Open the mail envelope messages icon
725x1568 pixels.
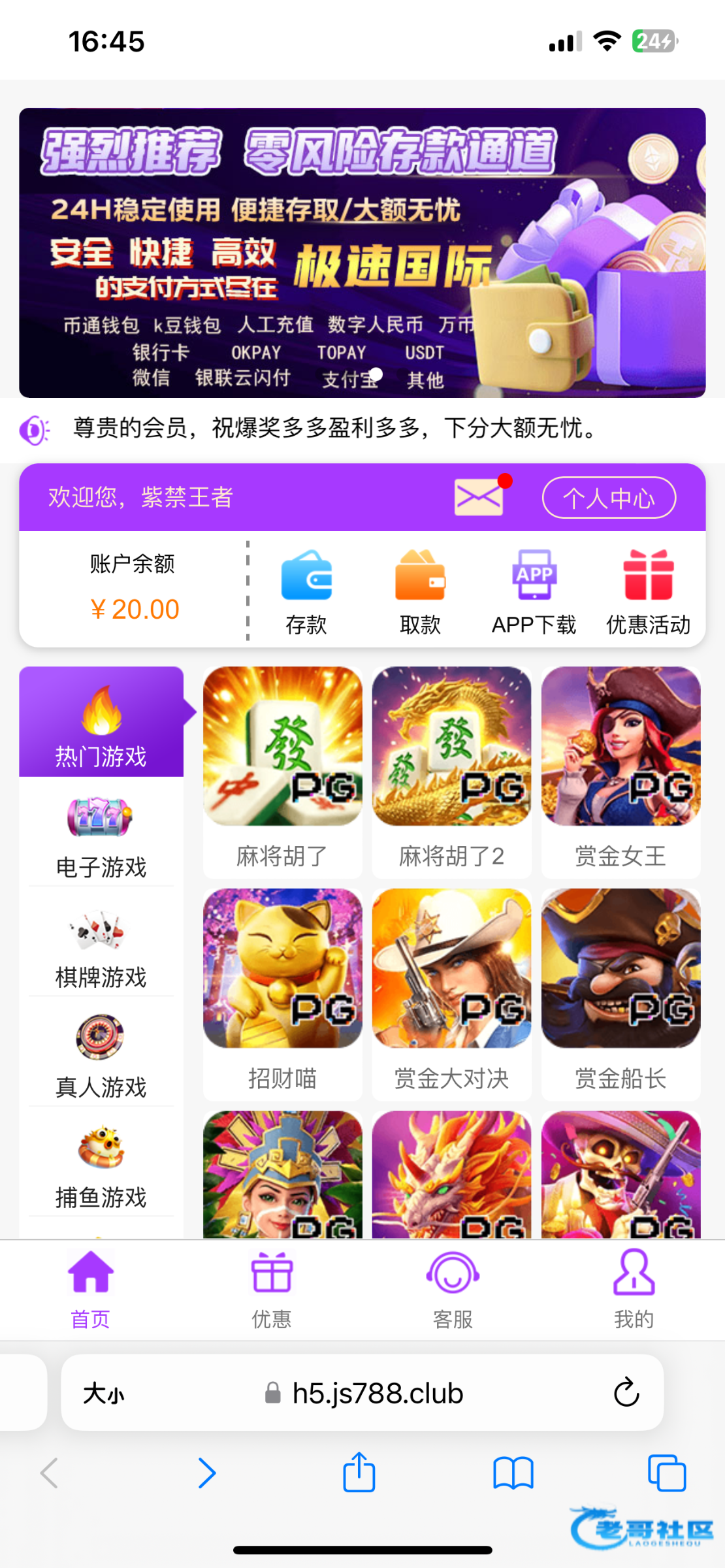(479, 497)
